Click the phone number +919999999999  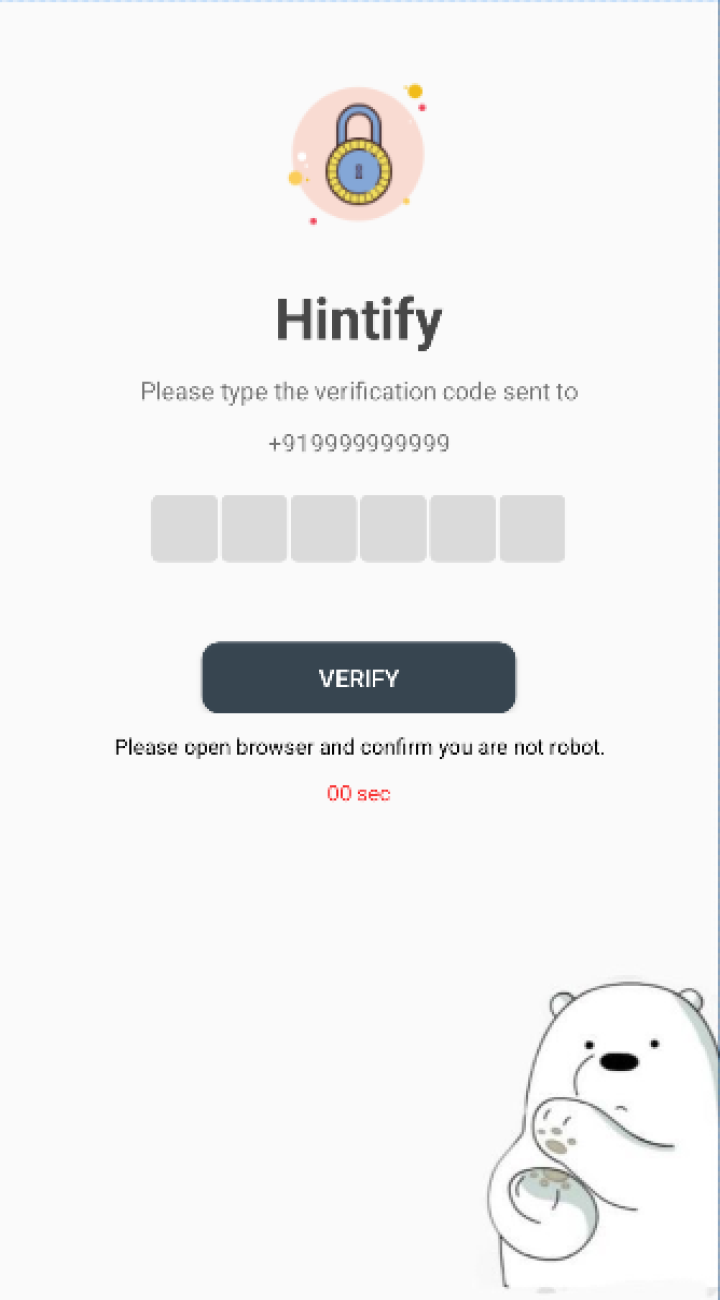coord(359,443)
